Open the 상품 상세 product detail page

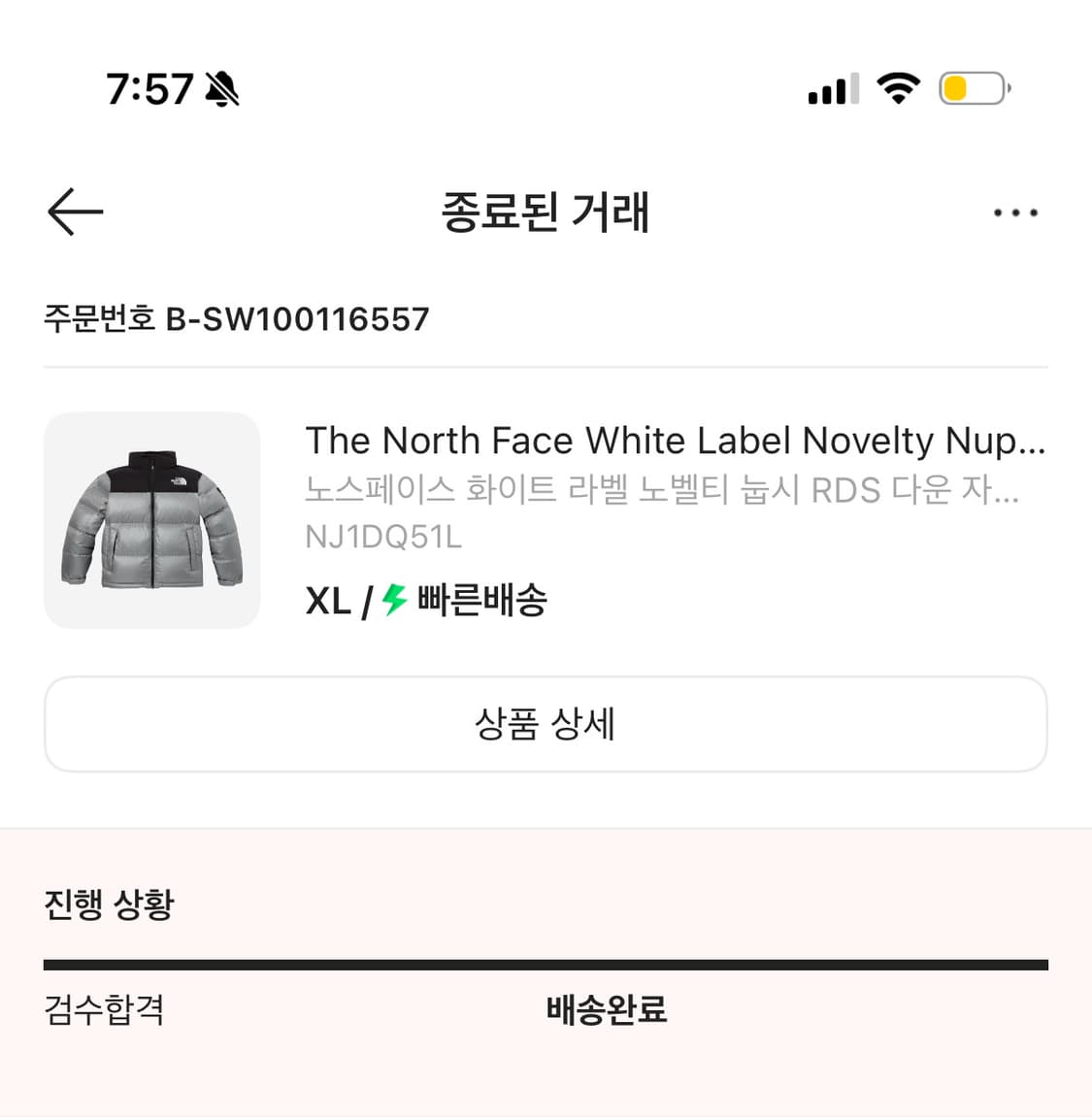pyautogui.click(x=546, y=724)
